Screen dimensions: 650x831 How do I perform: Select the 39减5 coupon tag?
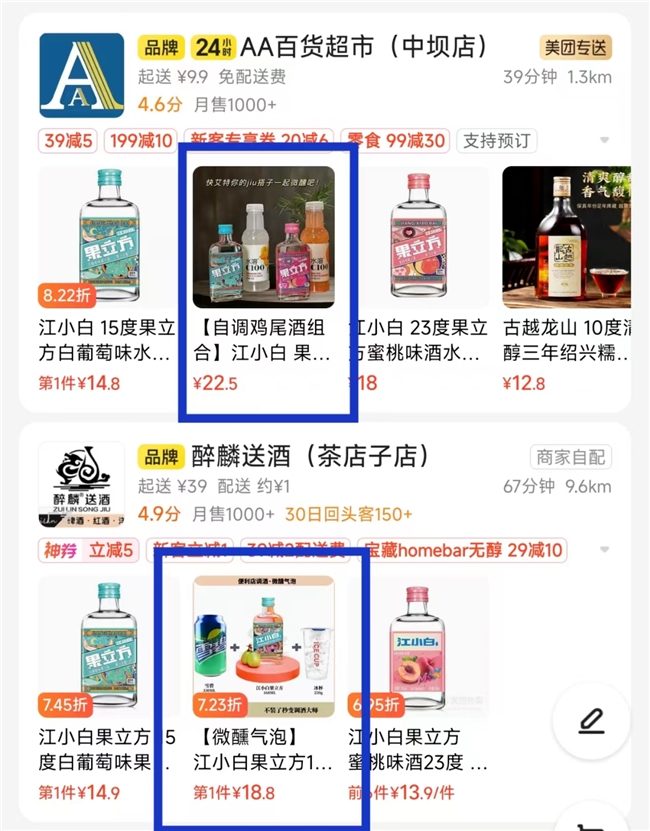(67, 141)
